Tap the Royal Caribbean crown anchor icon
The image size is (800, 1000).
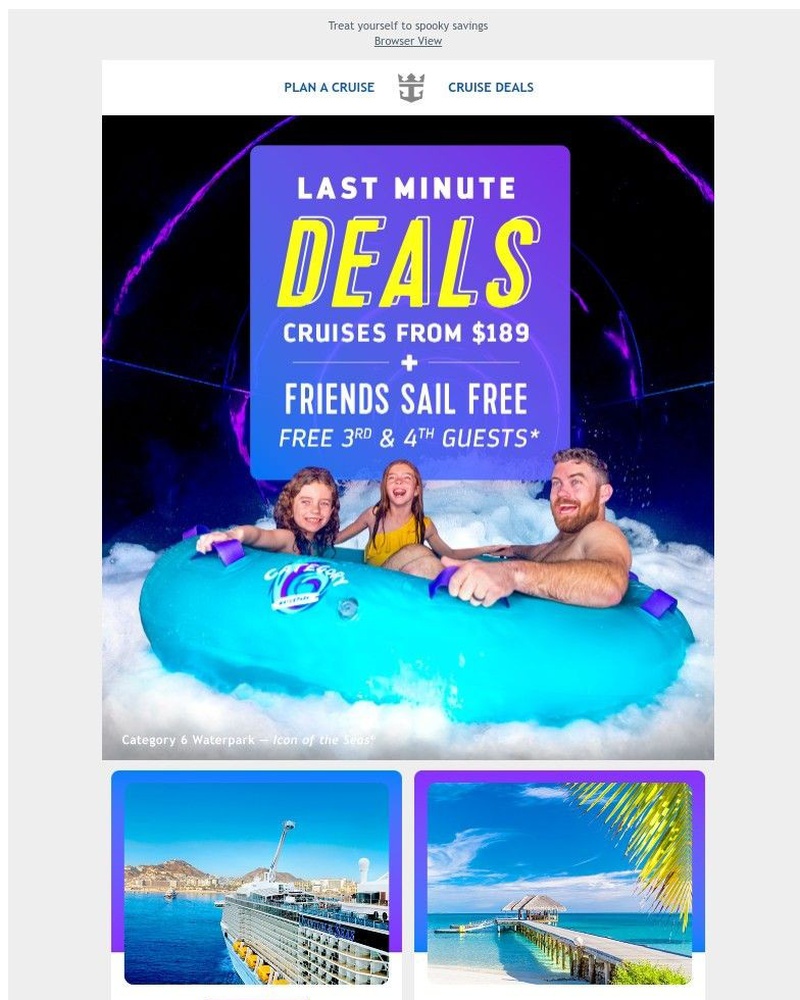pos(411,88)
